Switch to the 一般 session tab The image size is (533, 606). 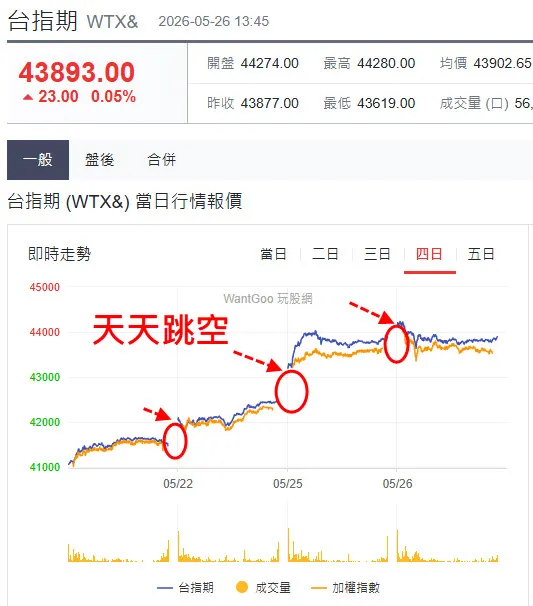coord(38,160)
